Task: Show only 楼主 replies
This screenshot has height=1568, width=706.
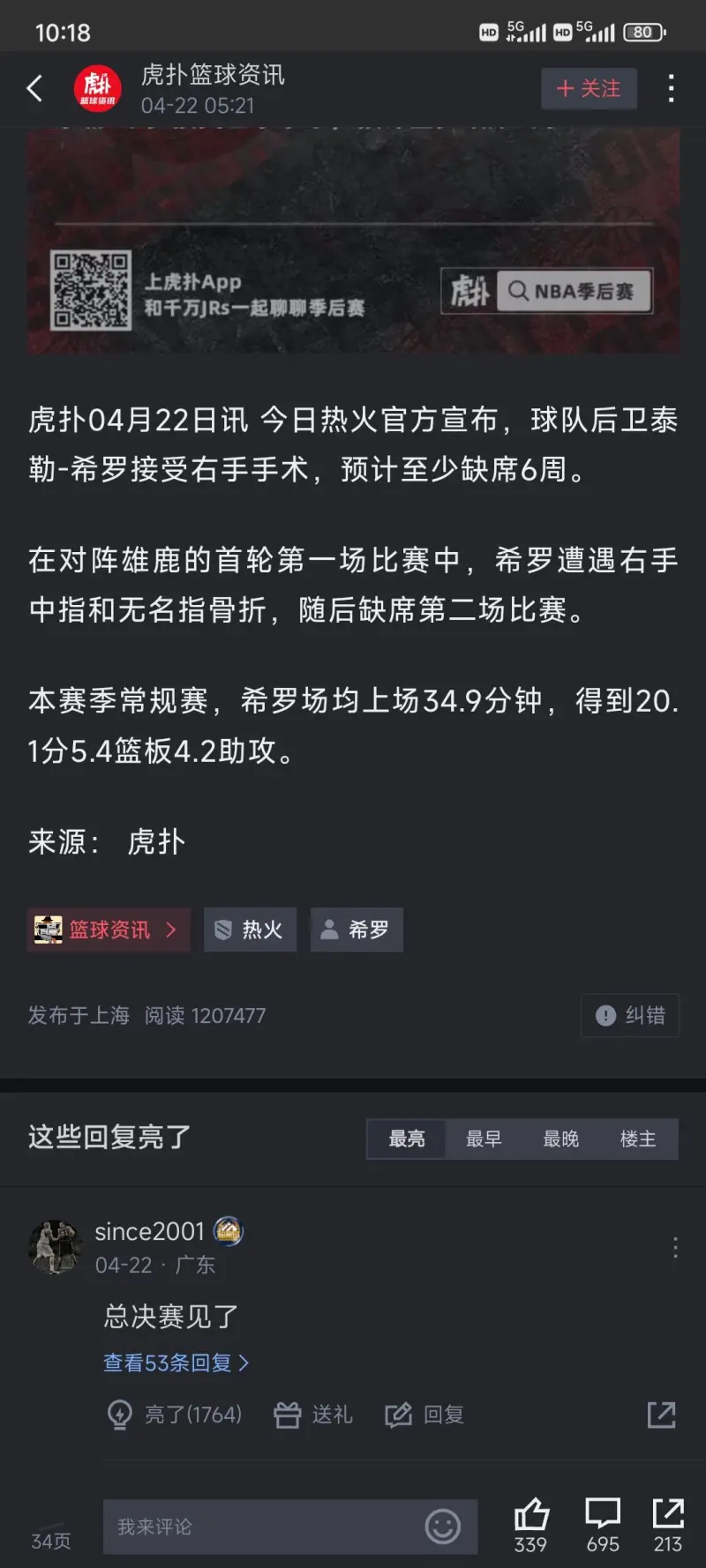Action: coord(637,1139)
